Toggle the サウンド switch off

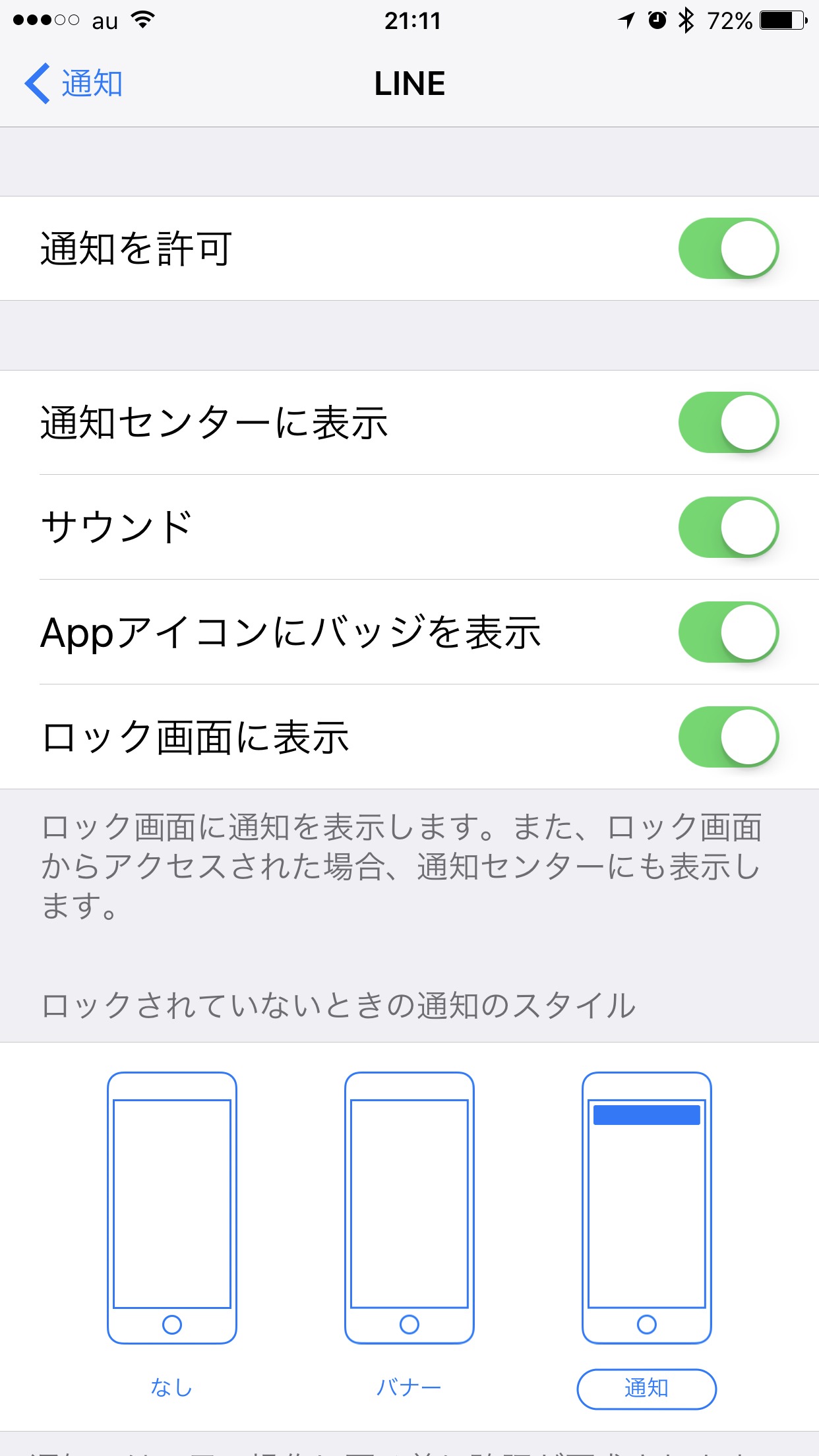tap(728, 528)
